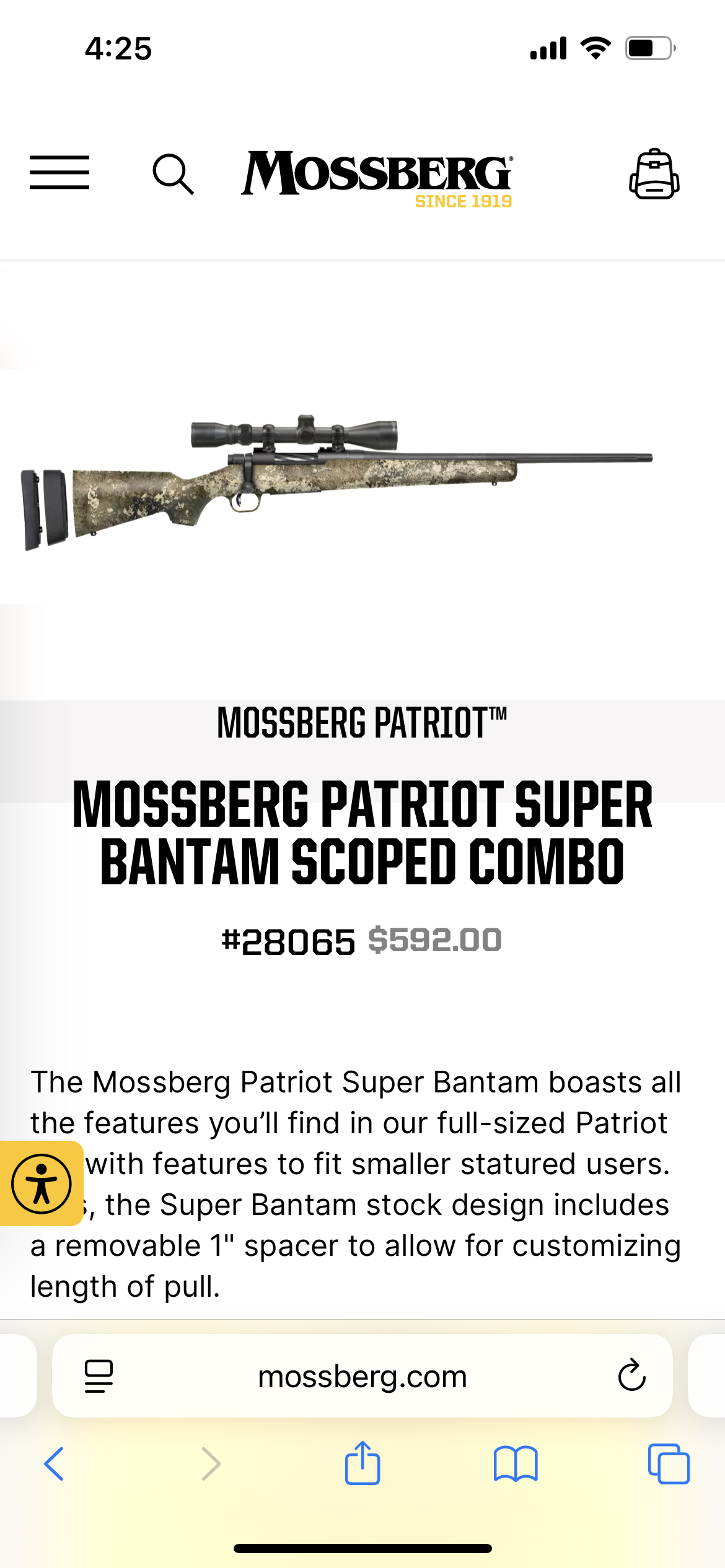Go back to the previous page
The width and height of the screenshot is (725, 1568).
tap(54, 1464)
